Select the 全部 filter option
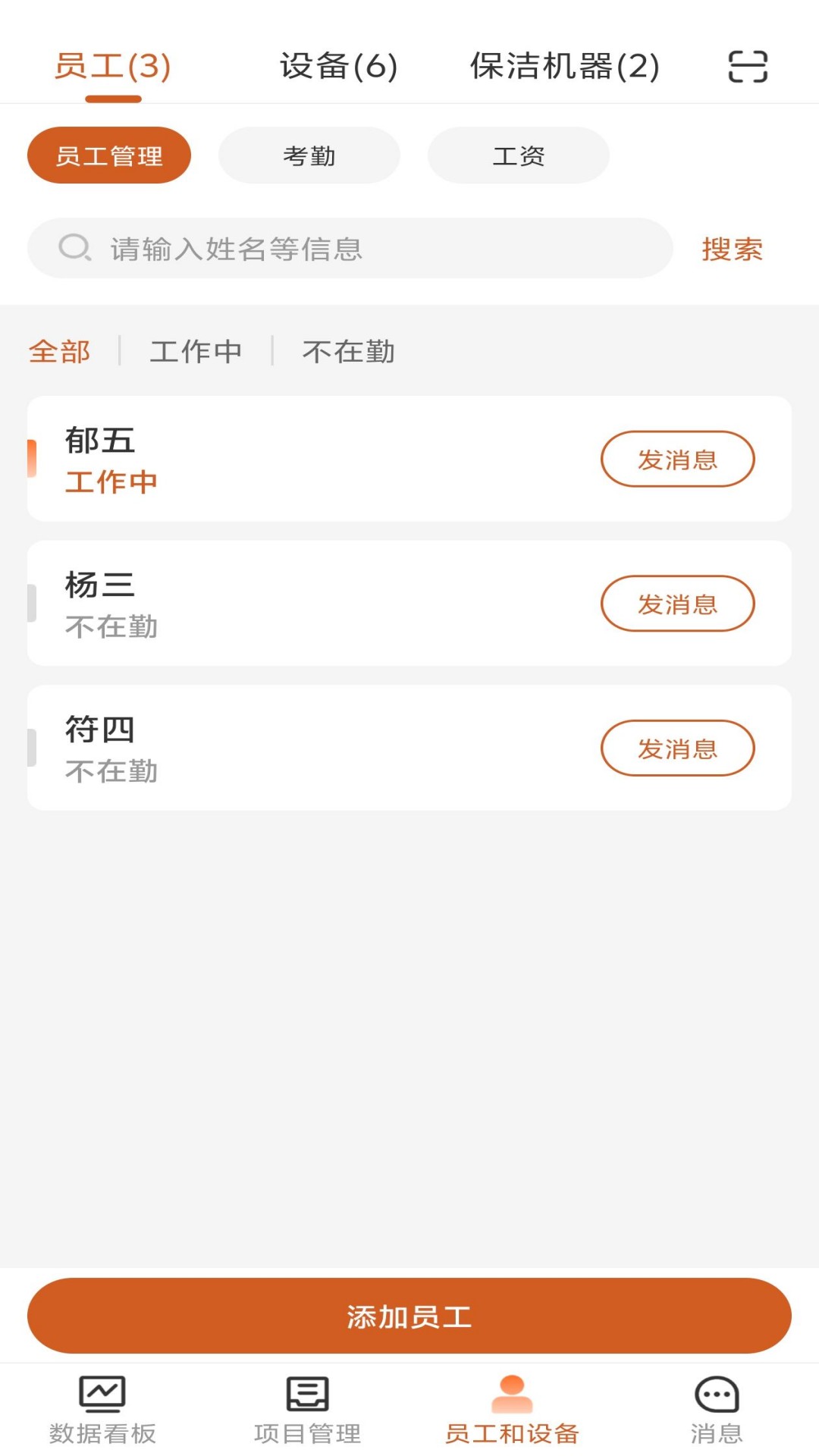Screen dimensions: 819x1456 [x=58, y=350]
